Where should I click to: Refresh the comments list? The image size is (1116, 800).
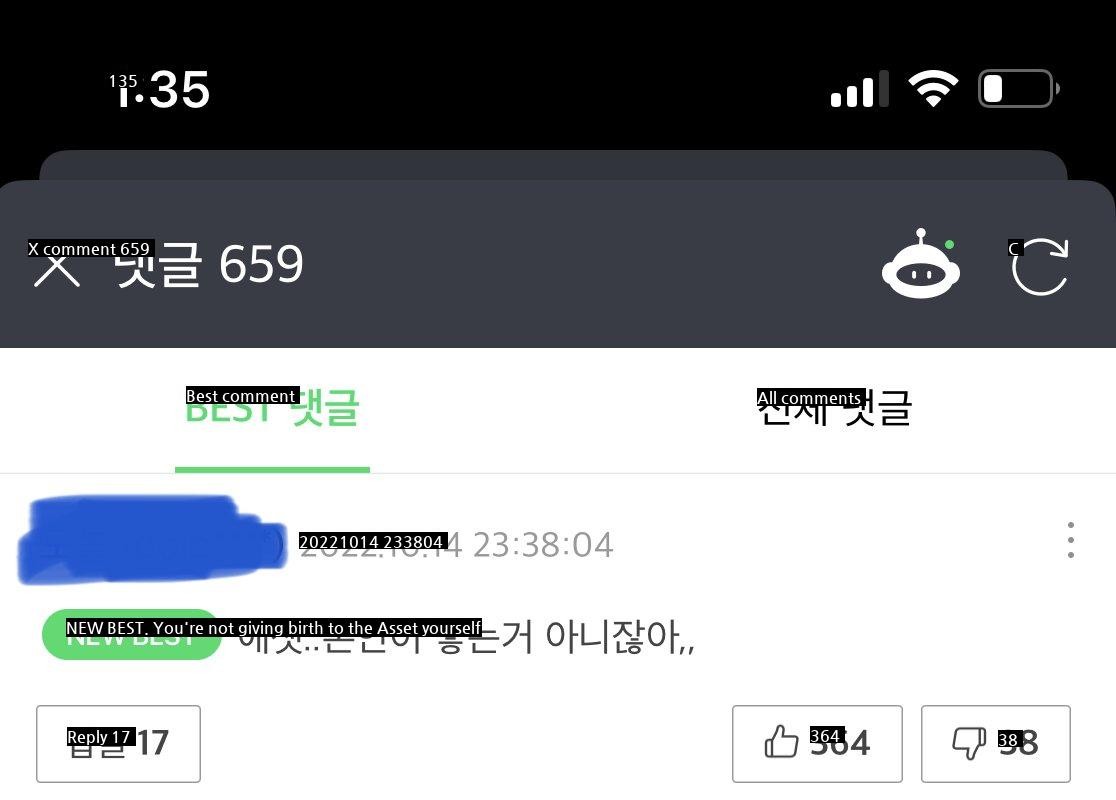[1040, 267]
